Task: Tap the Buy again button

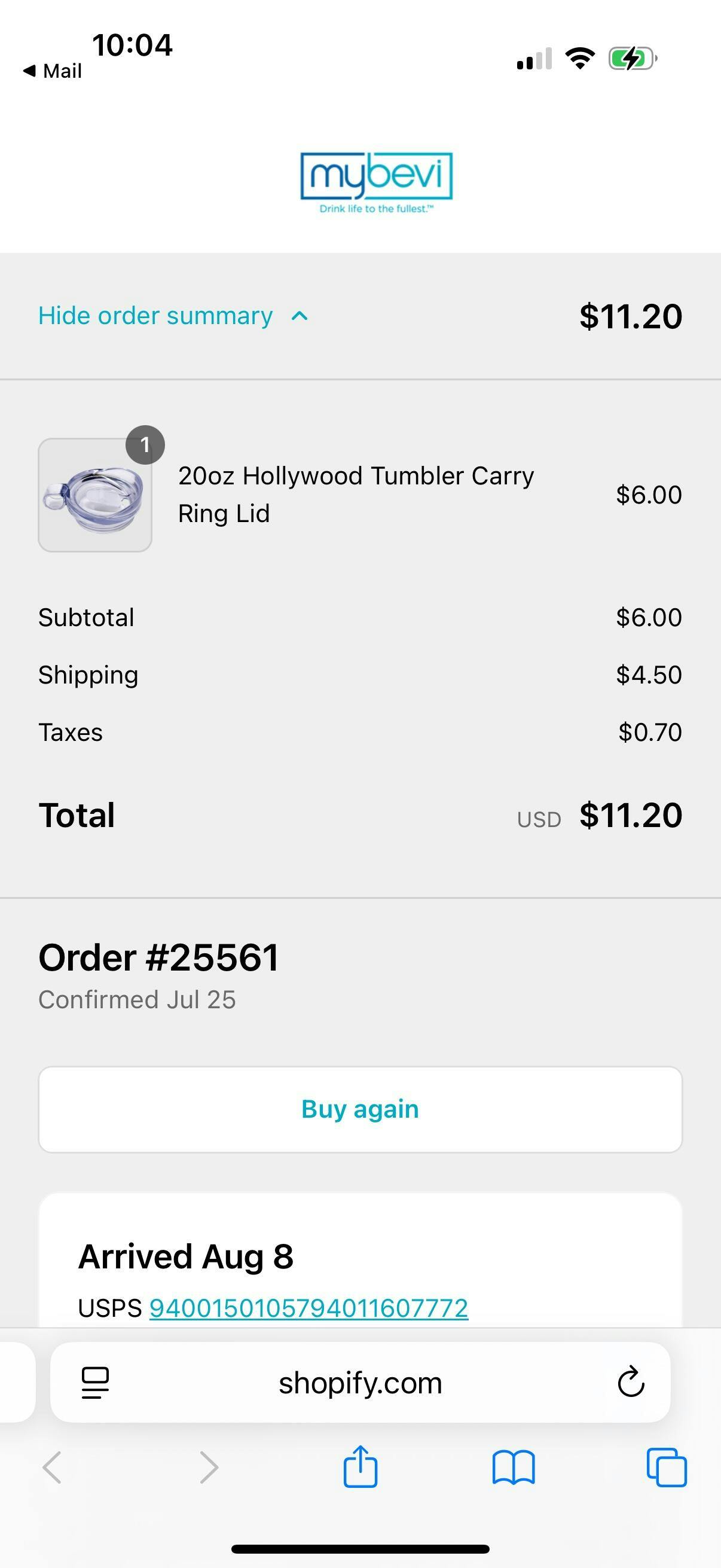Action: 360,1109
